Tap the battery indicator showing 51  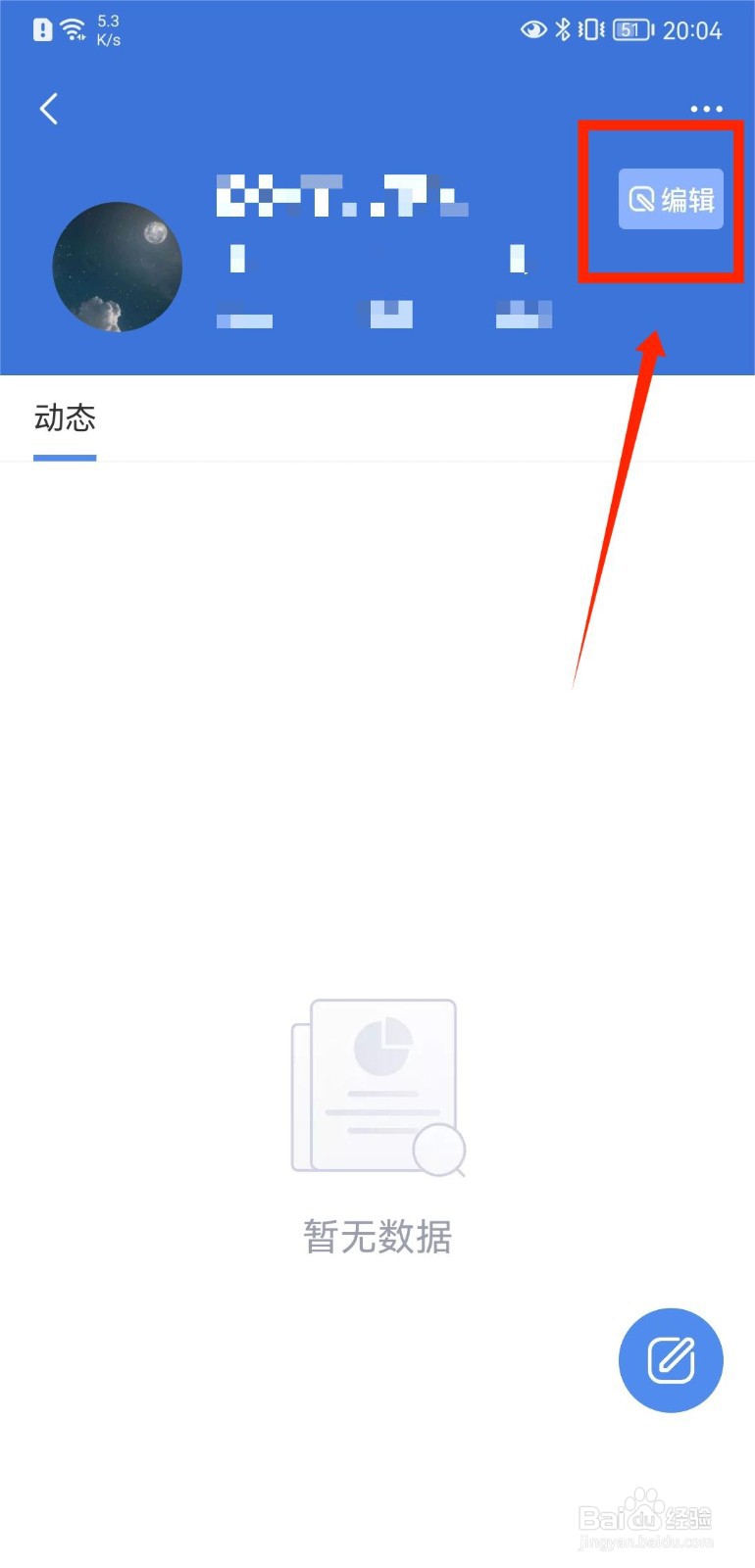632,29
